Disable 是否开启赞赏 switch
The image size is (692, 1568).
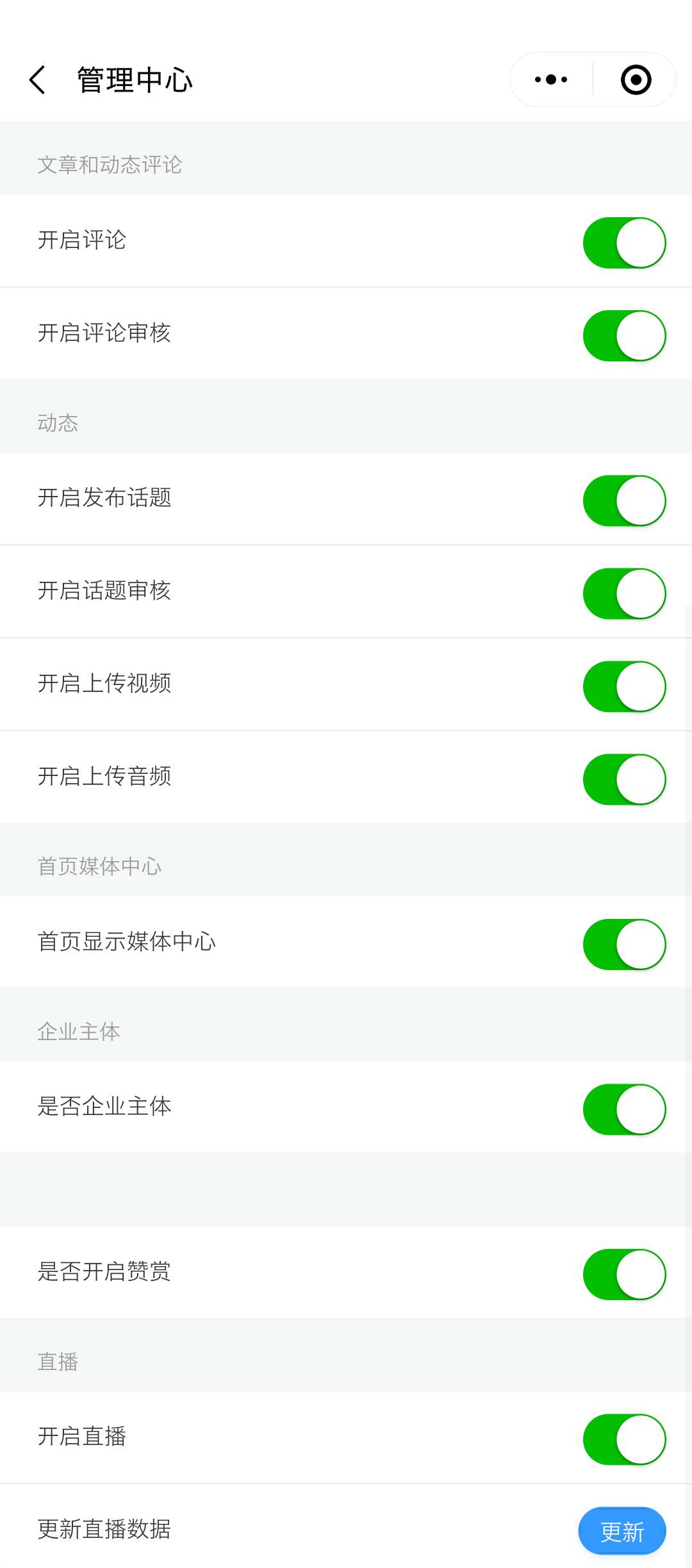[624, 1275]
